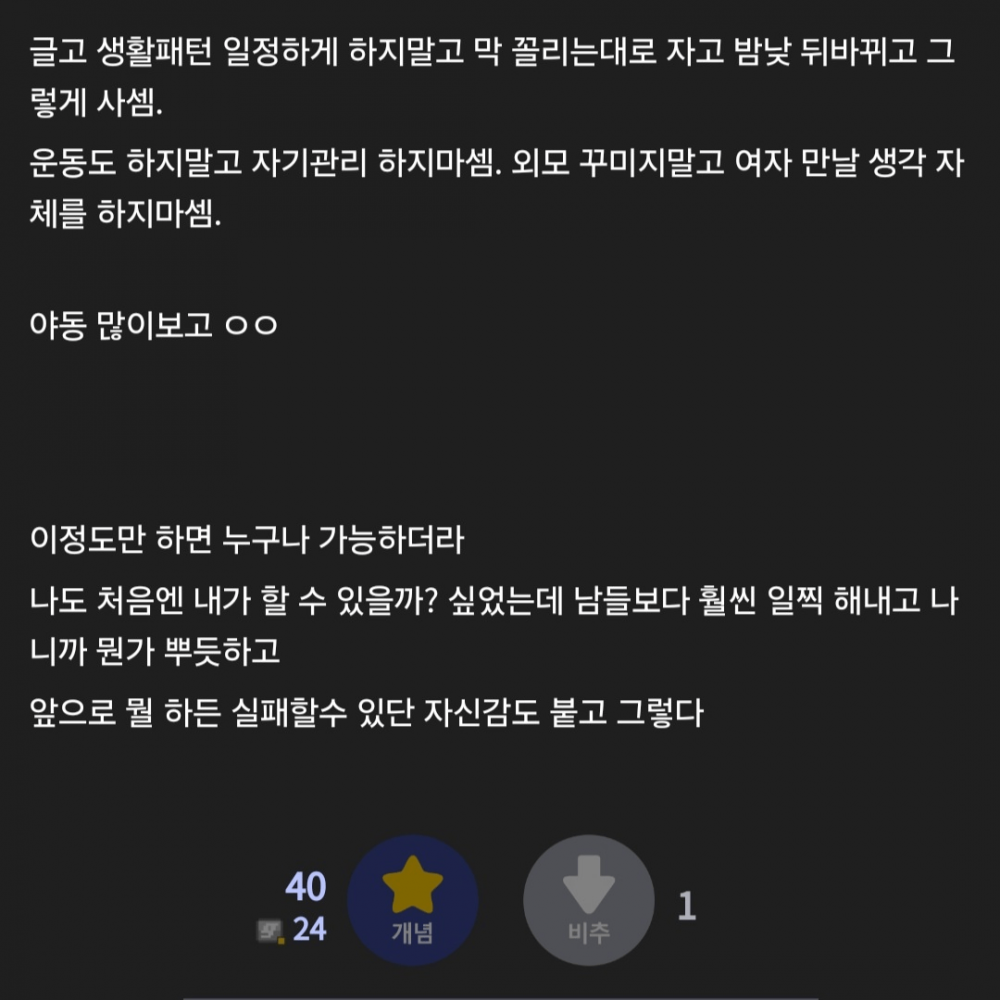Image resolution: width=1000 pixels, height=1000 pixels.
Task: Downvote the post with the 비추 button
Action: (588, 900)
